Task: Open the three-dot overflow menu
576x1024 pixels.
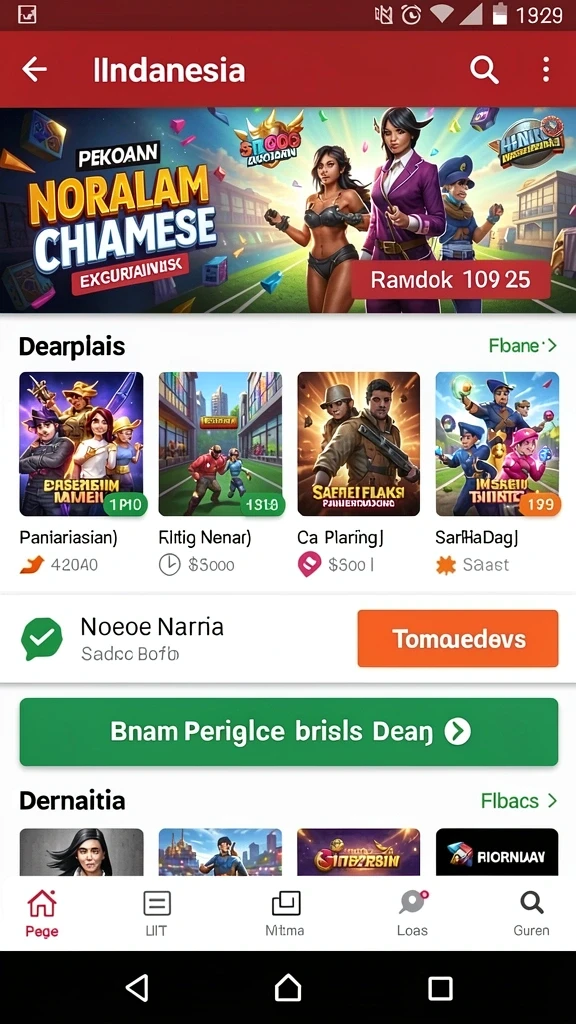Action: (x=545, y=69)
